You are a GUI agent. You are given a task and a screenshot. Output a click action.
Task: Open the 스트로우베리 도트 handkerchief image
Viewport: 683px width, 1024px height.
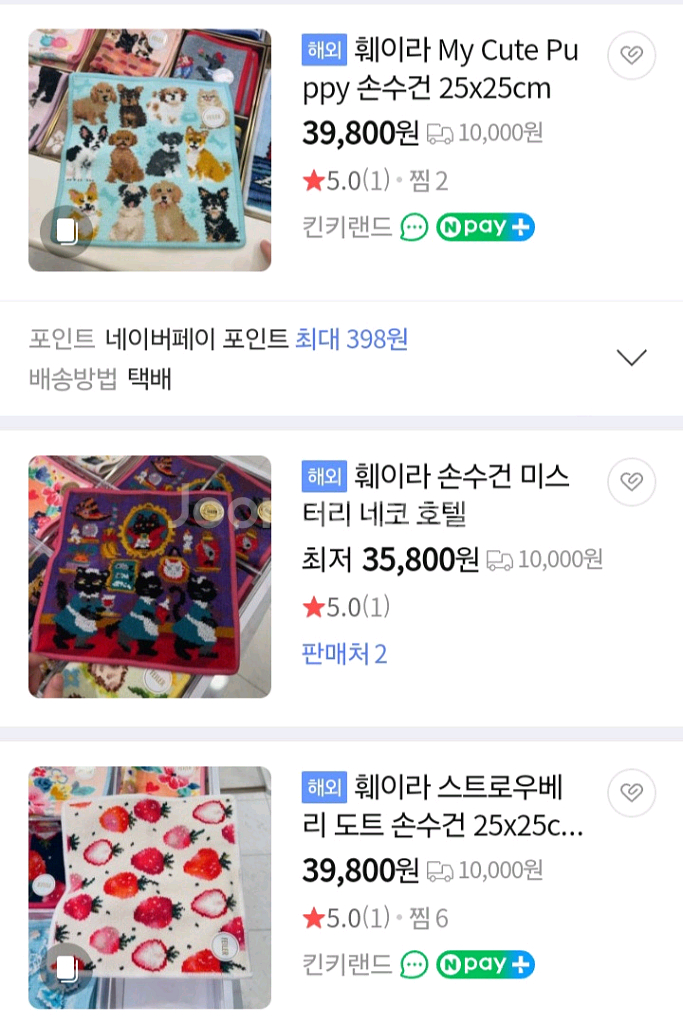click(x=150, y=887)
